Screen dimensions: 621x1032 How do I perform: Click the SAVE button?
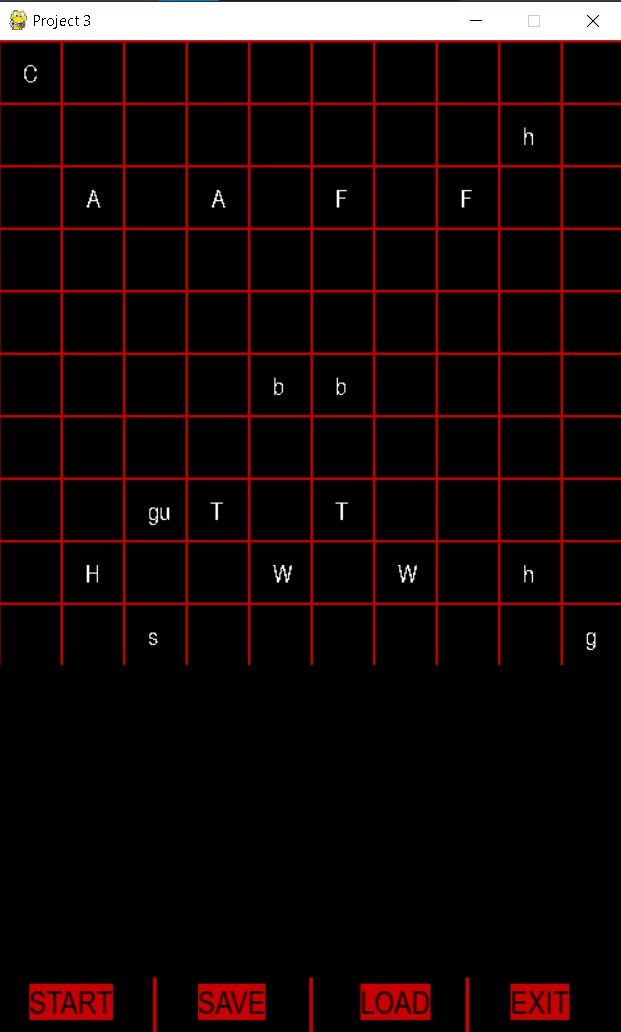click(x=232, y=1002)
